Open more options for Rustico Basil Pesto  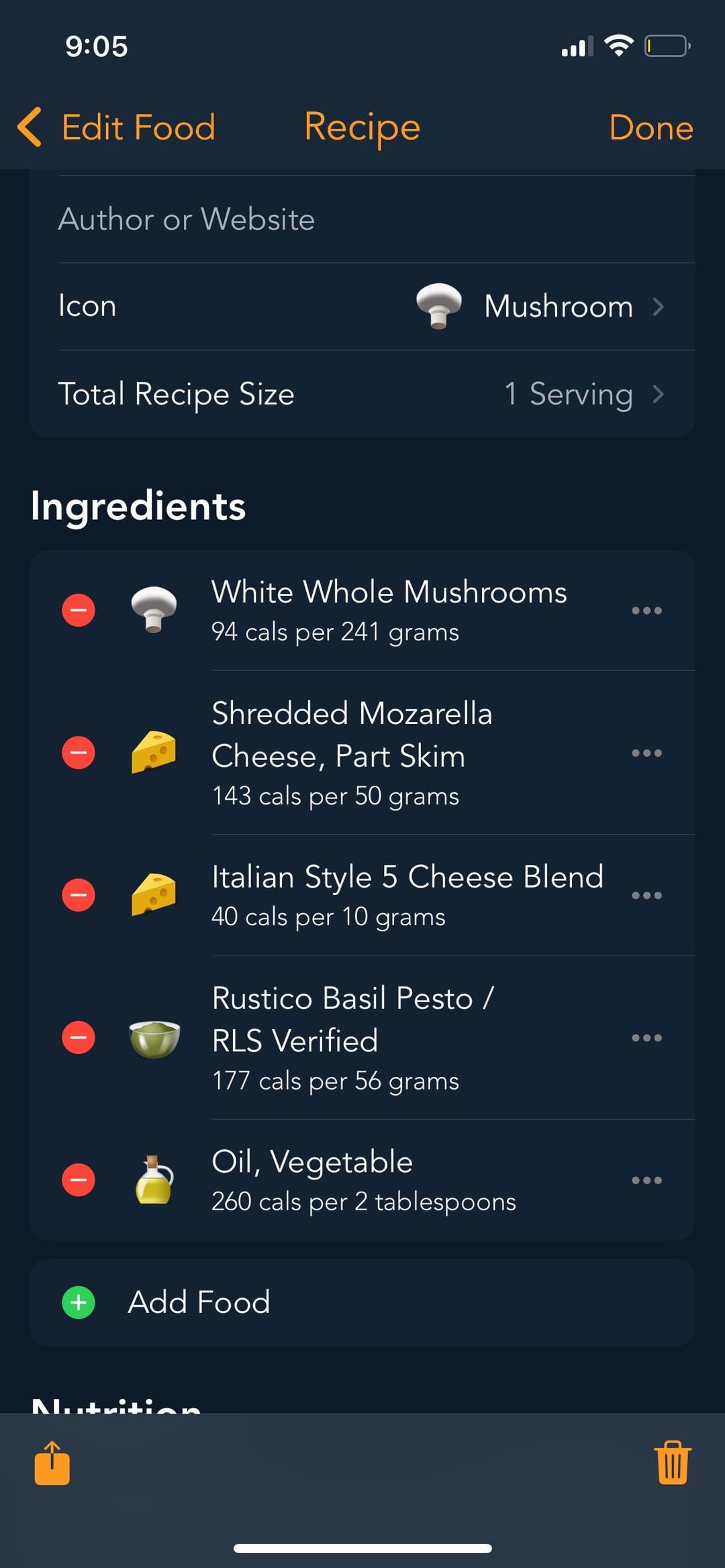tap(646, 1038)
